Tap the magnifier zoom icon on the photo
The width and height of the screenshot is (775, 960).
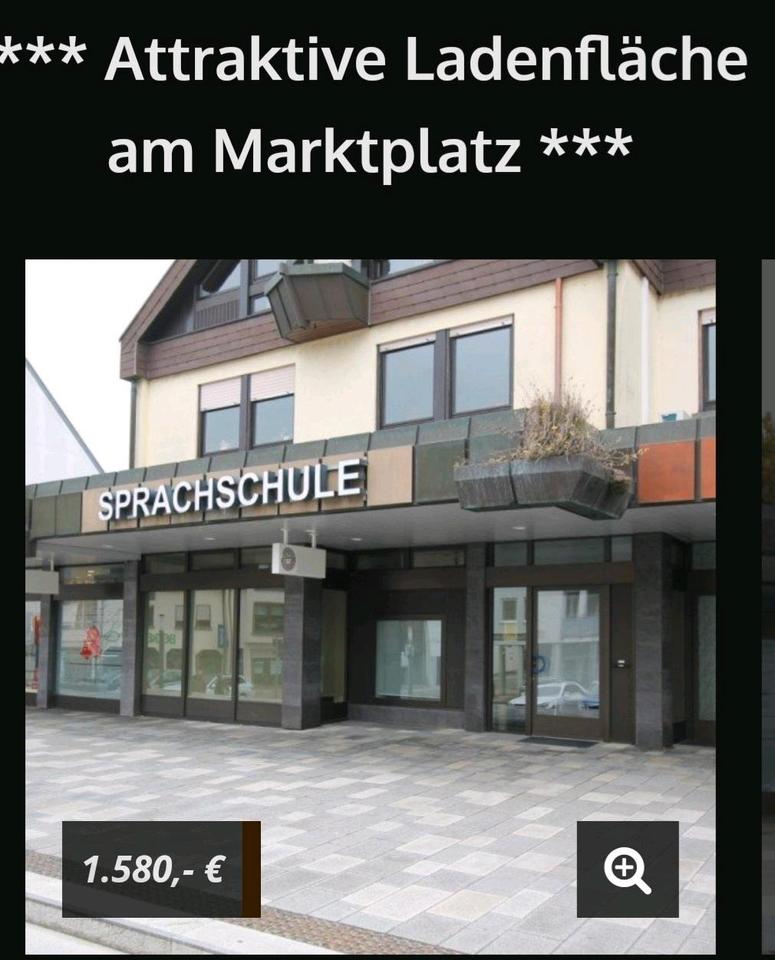coord(627,869)
